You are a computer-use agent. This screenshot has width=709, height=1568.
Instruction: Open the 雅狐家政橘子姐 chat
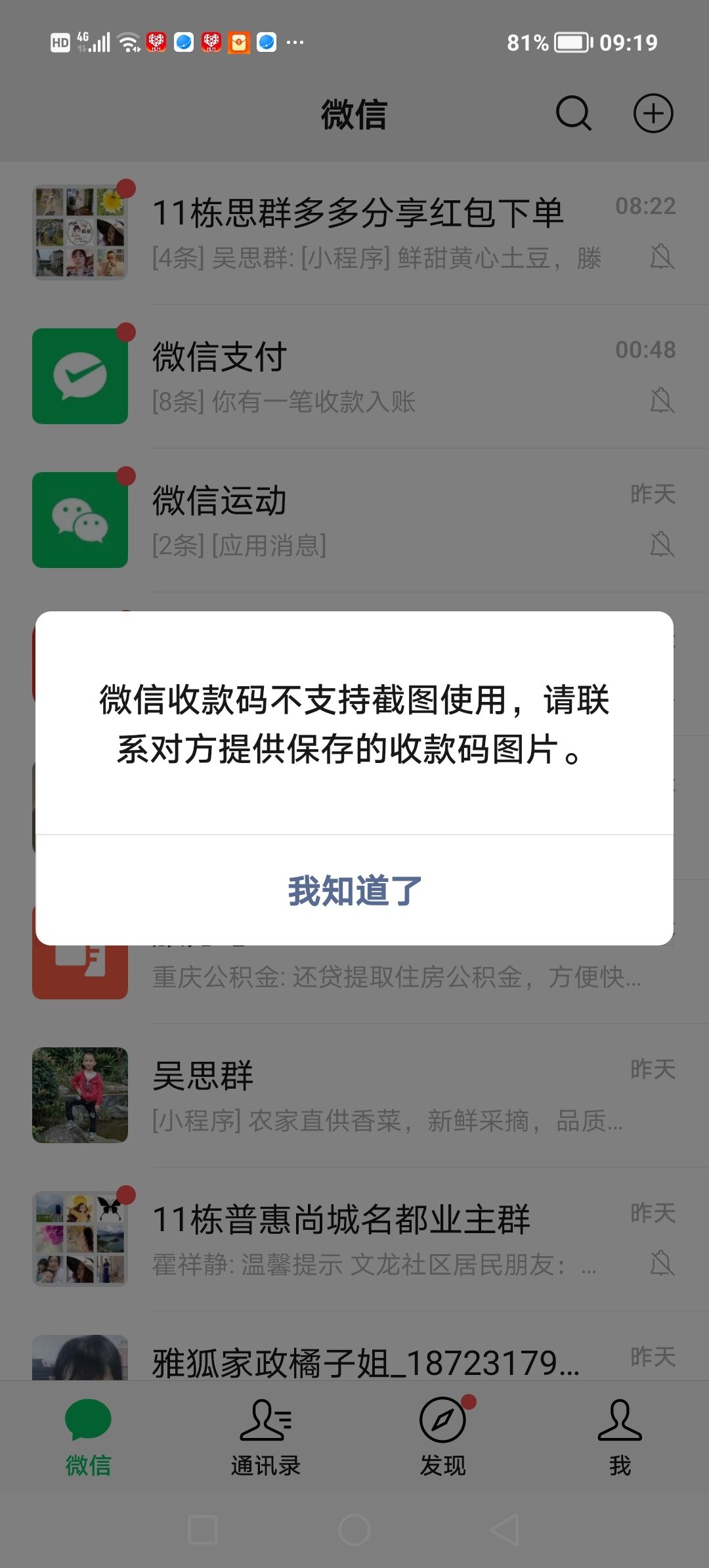click(365, 1361)
